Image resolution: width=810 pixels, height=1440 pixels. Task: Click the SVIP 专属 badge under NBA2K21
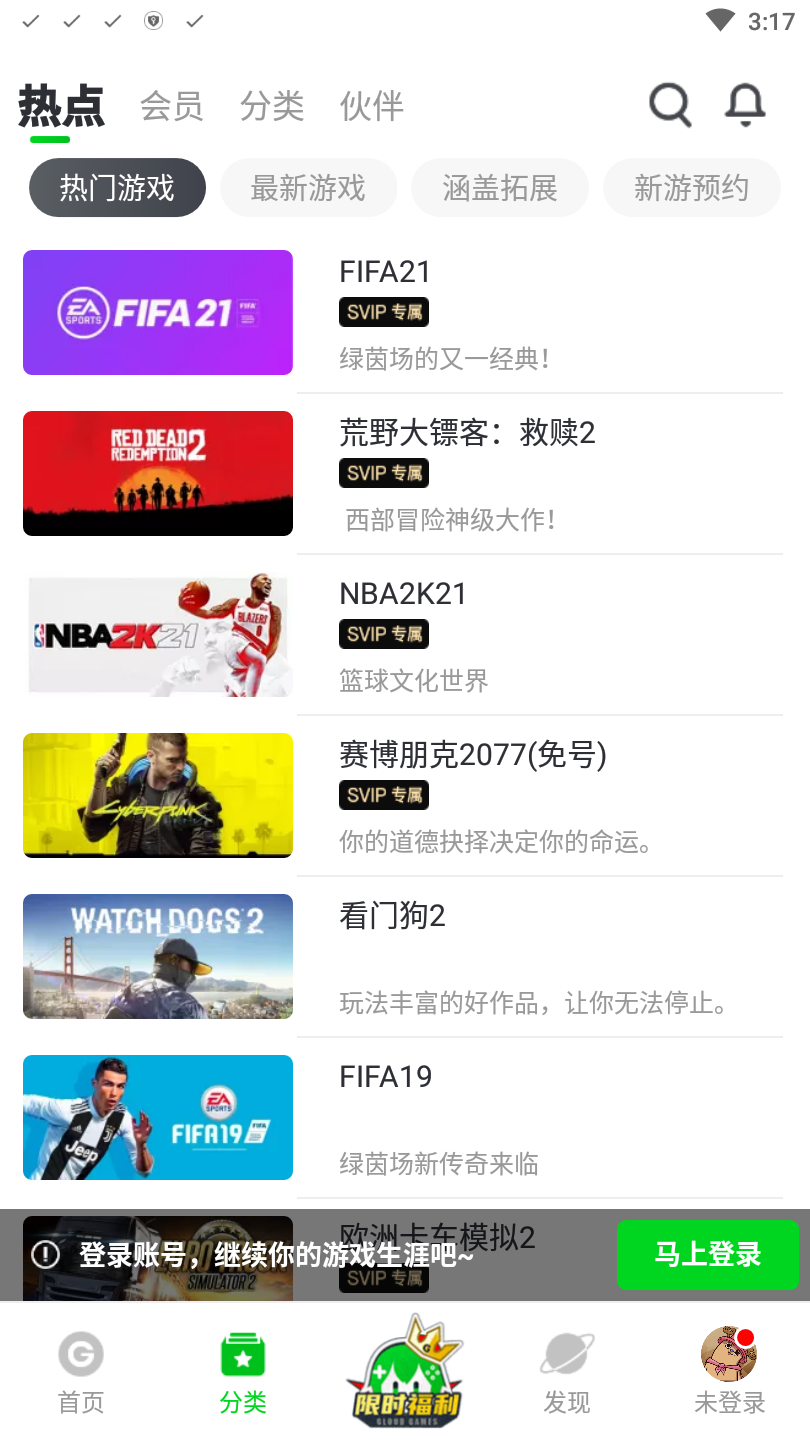pyautogui.click(x=384, y=633)
